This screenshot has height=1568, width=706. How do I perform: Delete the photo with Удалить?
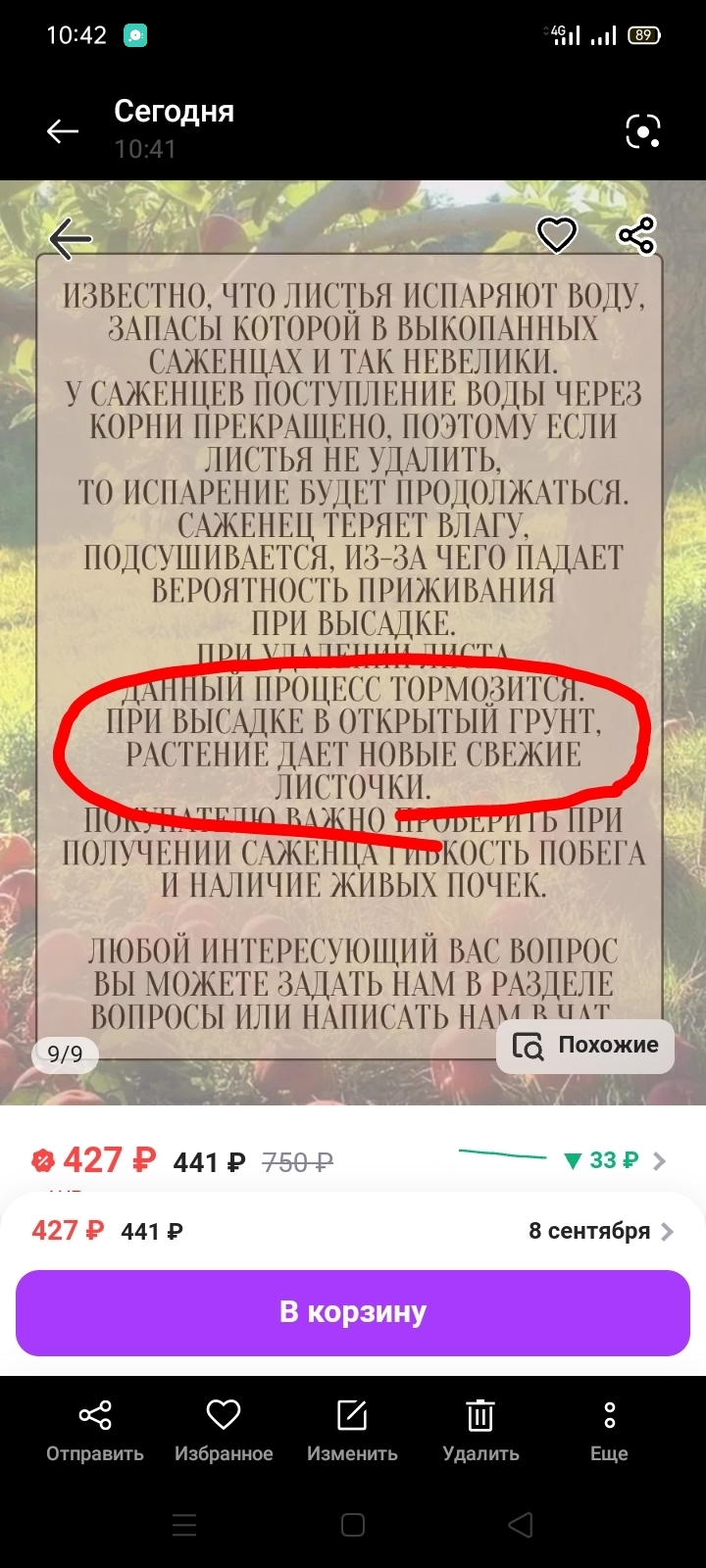pyautogui.click(x=480, y=1431)
